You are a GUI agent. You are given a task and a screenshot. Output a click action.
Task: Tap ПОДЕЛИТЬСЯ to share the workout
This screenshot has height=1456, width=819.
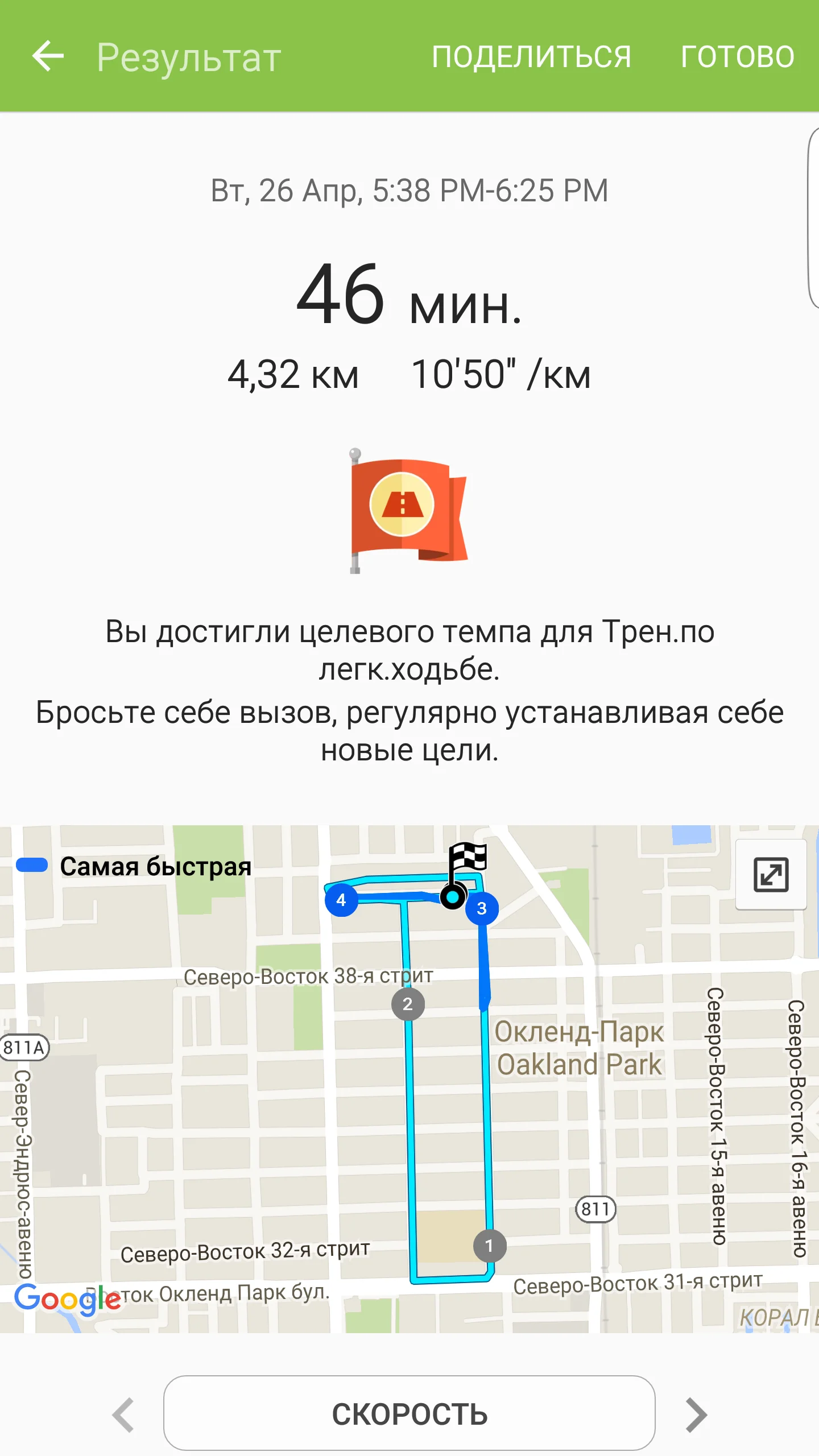[x=531, y=56]
